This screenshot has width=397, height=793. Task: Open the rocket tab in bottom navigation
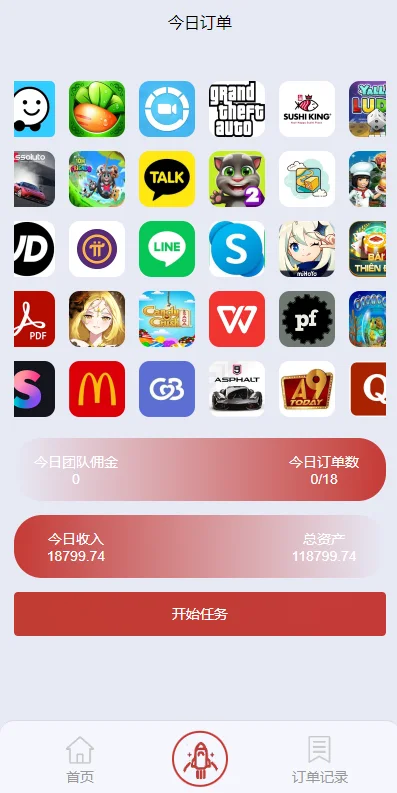click(200, 759)
